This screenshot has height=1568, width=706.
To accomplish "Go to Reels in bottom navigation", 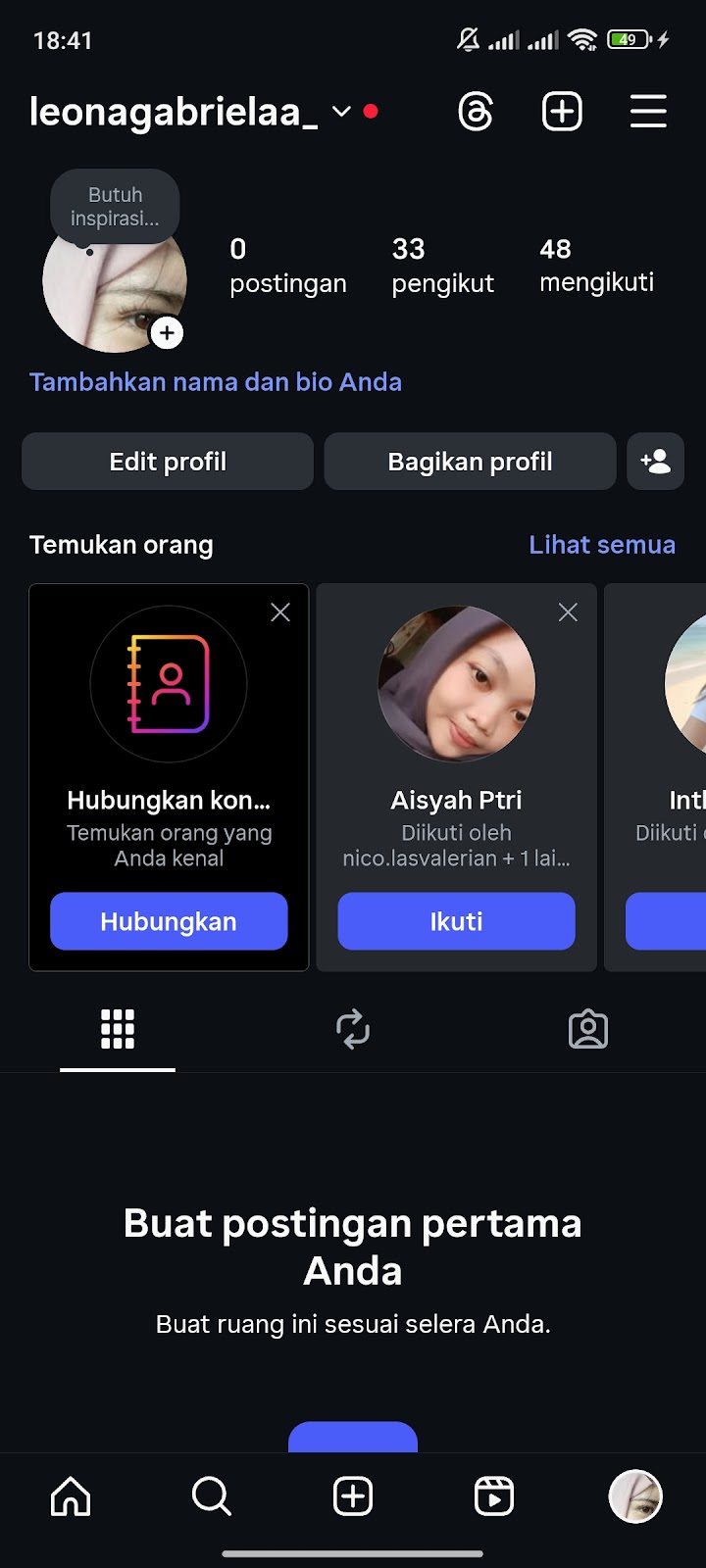I will click(x=494, y=1496).
